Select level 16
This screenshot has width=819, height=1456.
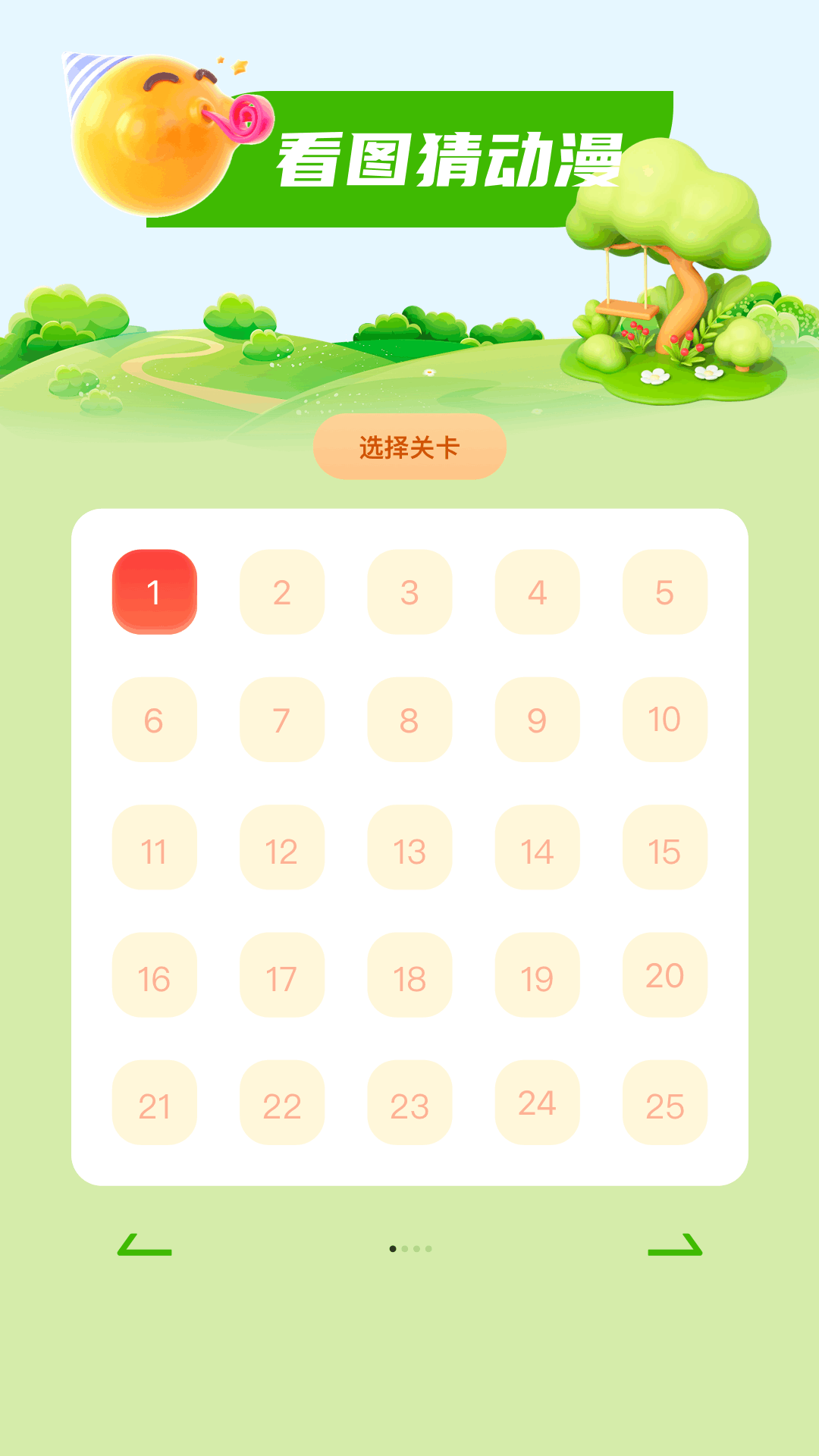pos(155,974)
